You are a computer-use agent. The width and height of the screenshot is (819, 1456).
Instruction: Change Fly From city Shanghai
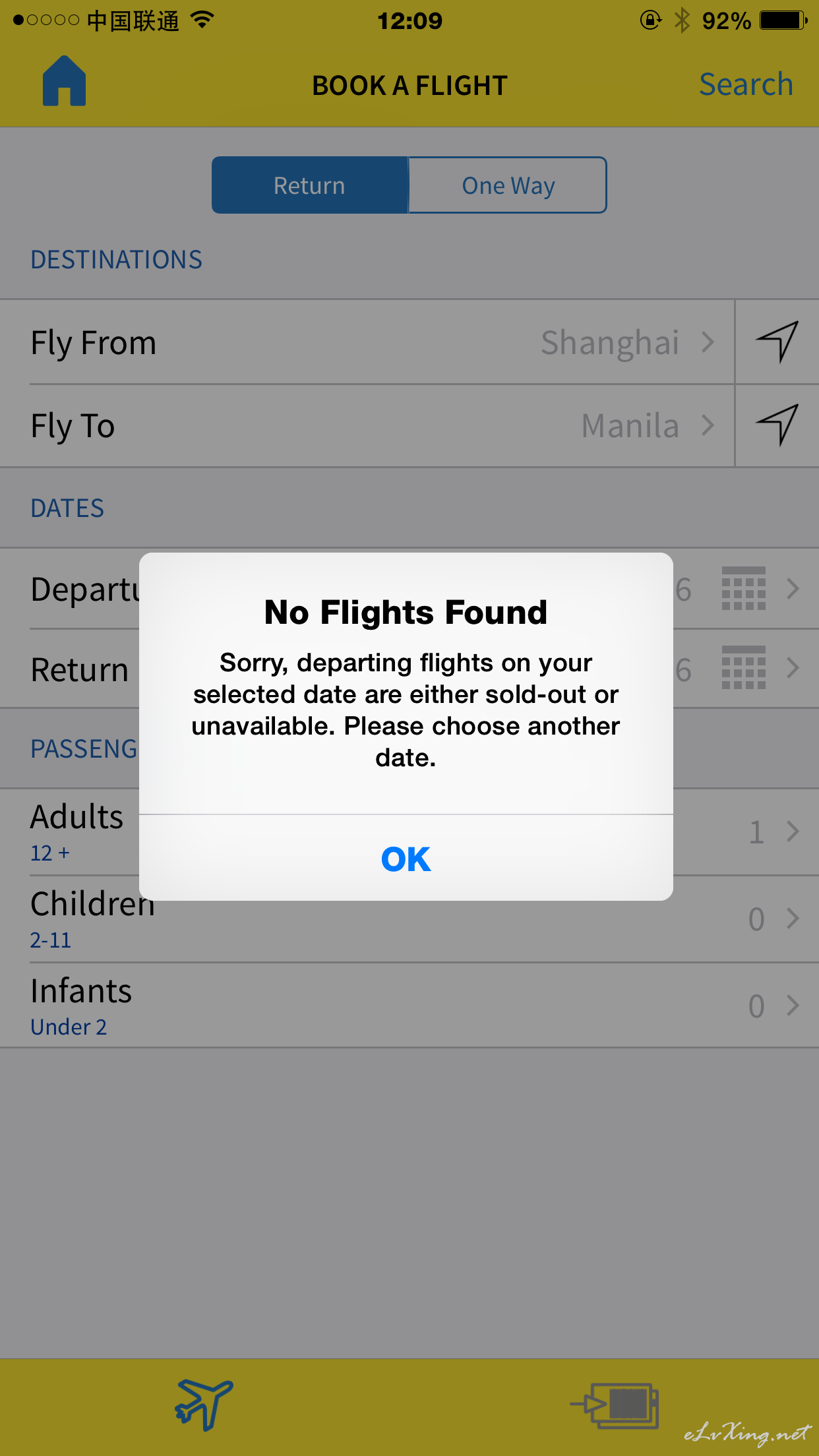pos(367,342)
